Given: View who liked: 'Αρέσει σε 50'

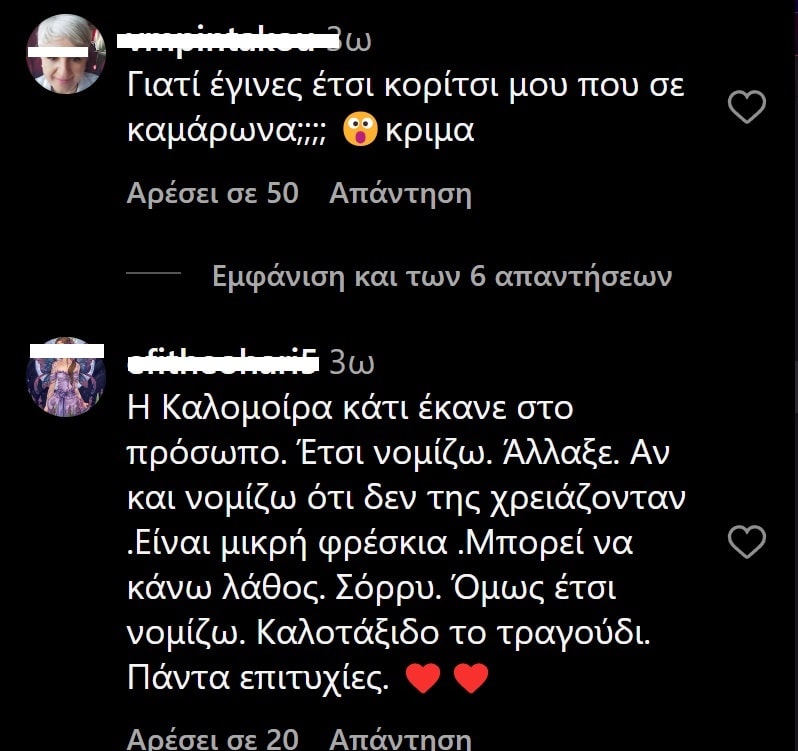Looking at the screenshot, I should pos(213,193).
